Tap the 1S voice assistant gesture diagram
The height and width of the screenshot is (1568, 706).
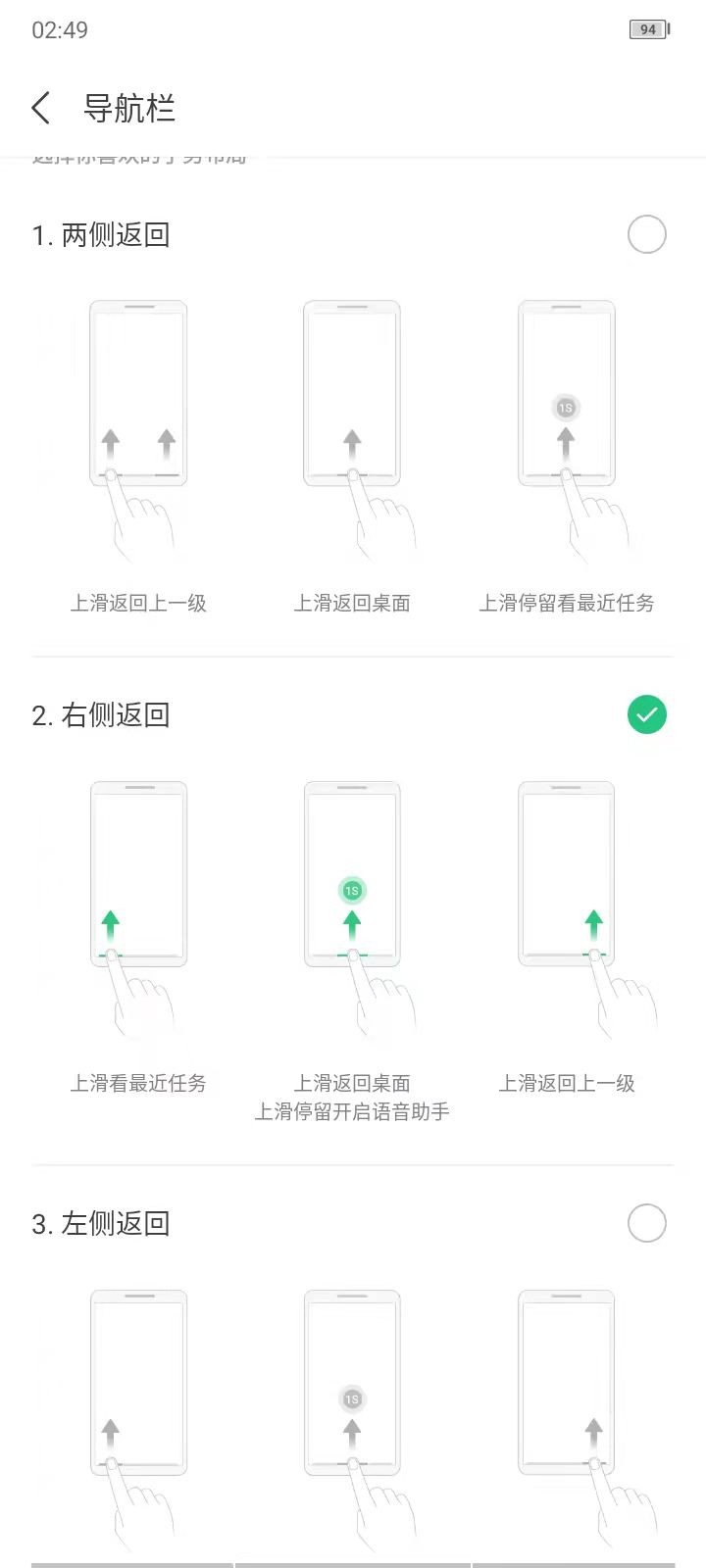pos(351,872)
